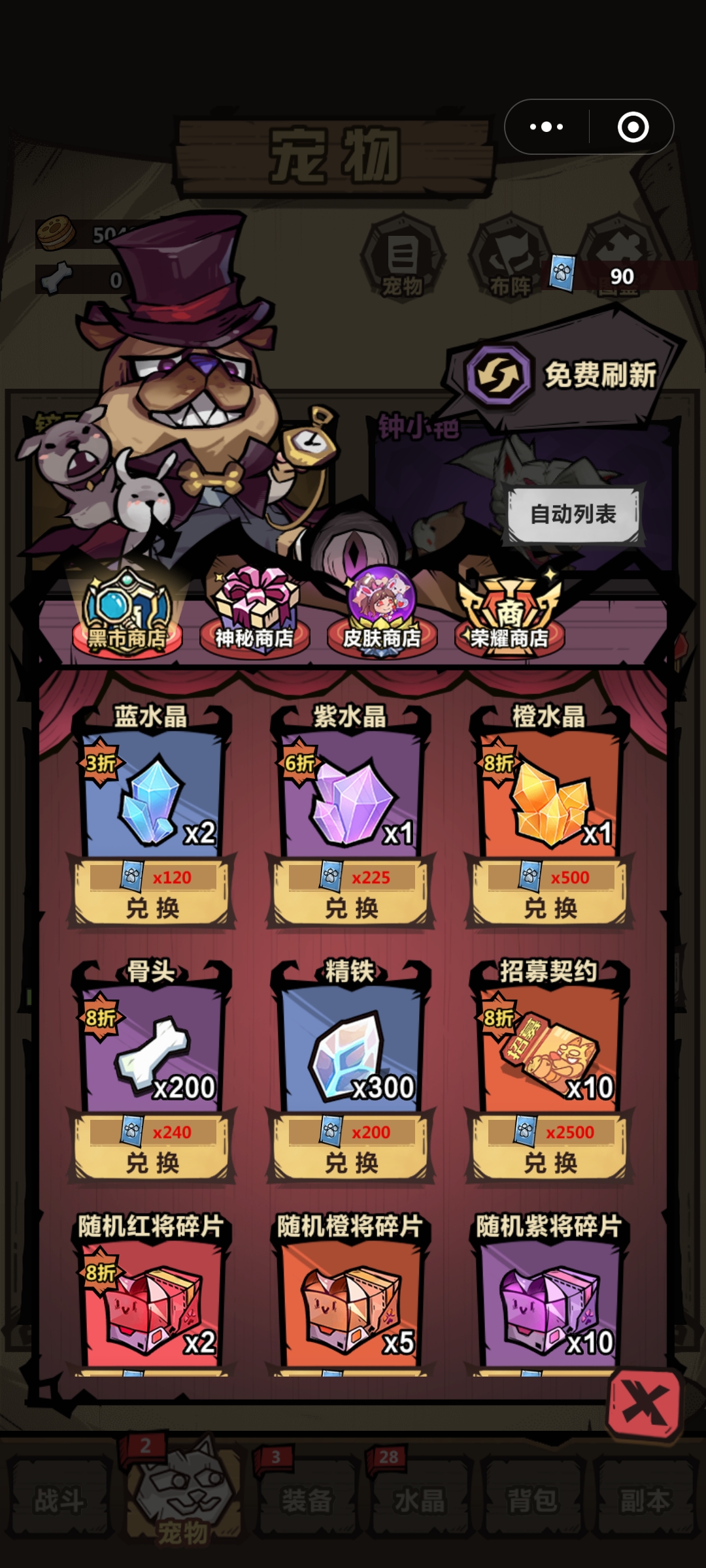Redeem 精铁 x300 for 200 tickets

pos(352,1162)
